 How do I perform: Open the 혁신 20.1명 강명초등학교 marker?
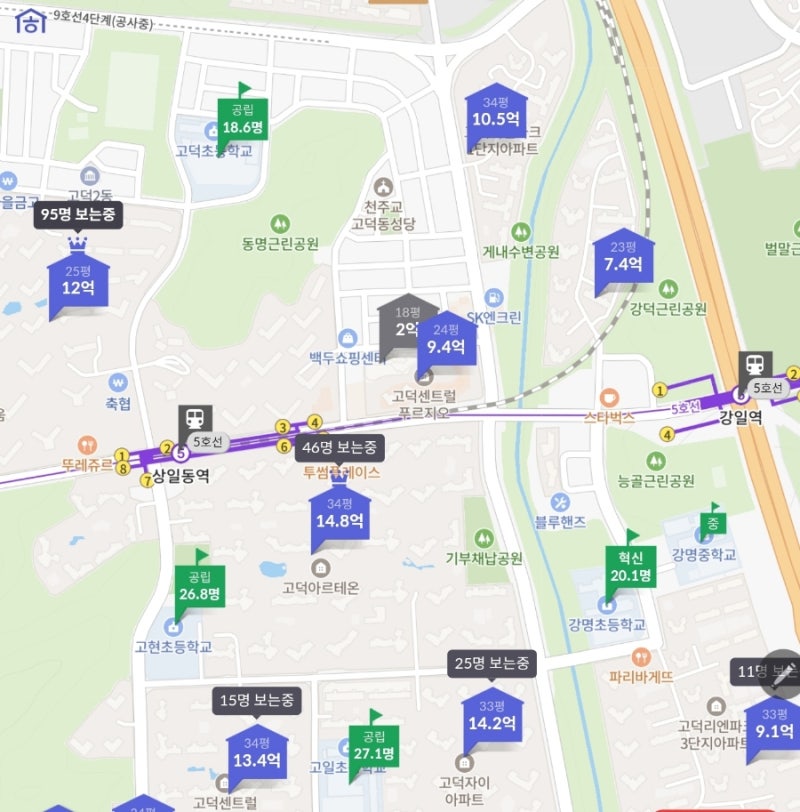click(x=630, y=568)
